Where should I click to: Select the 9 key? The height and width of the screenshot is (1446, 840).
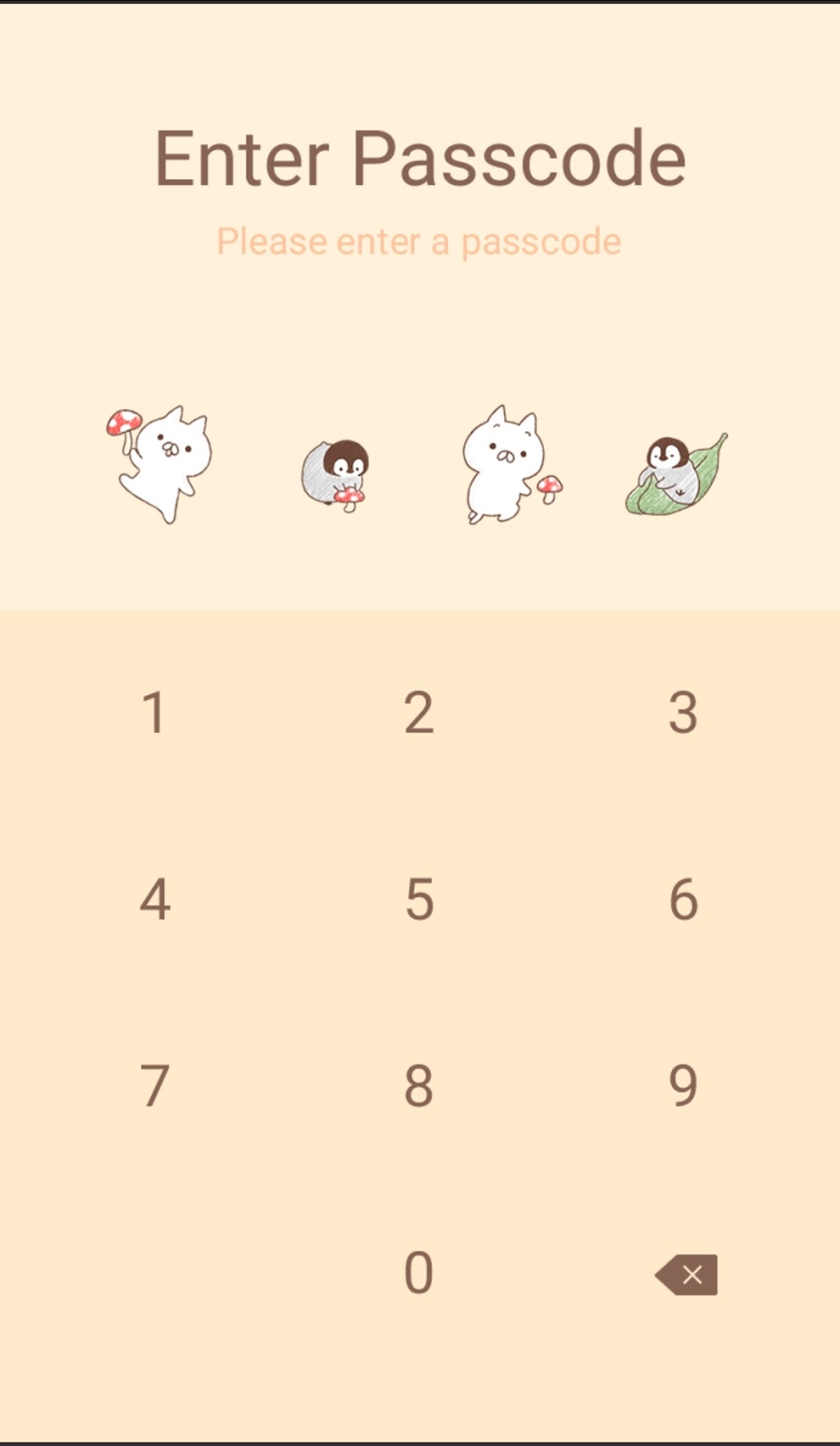coord(684,1085)
